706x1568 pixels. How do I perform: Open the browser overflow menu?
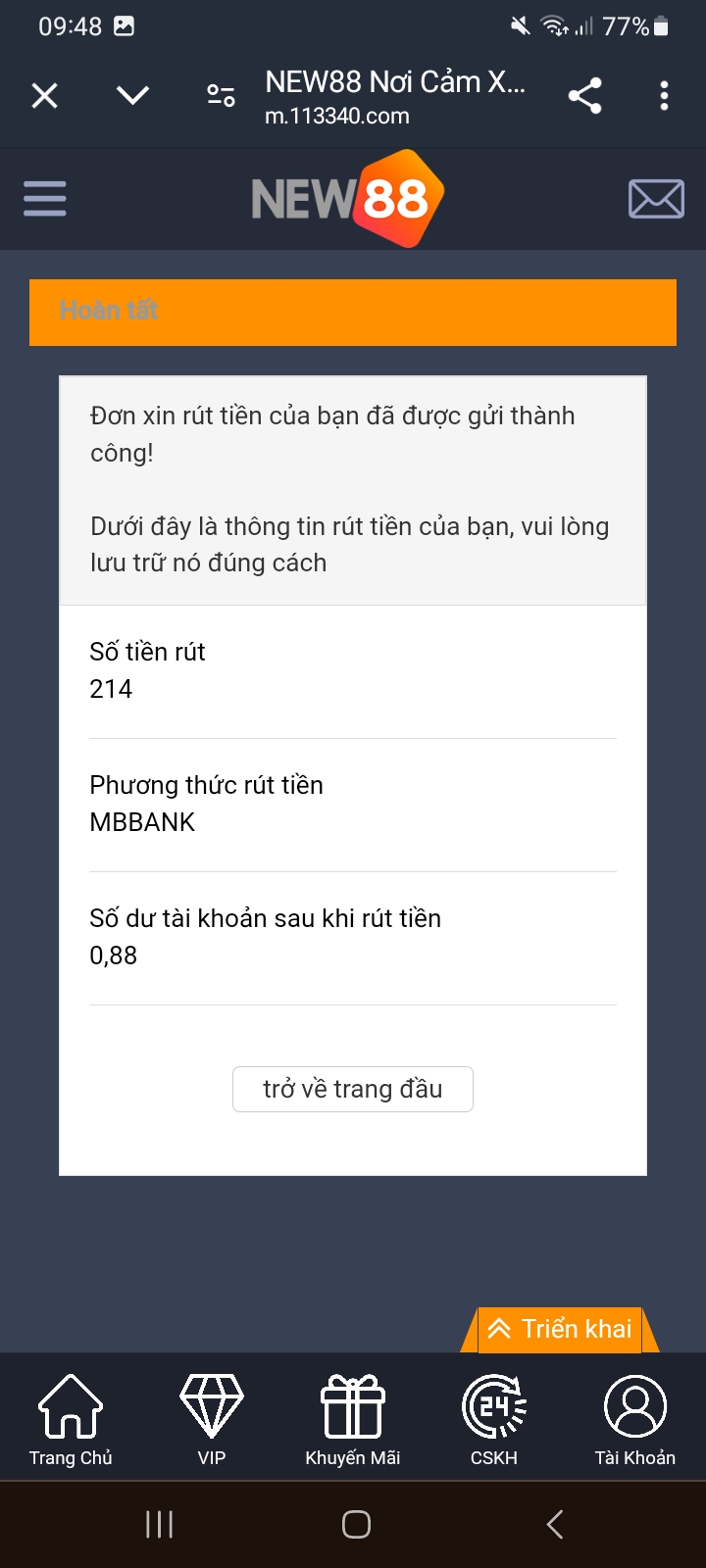click(x=665, y=96)
